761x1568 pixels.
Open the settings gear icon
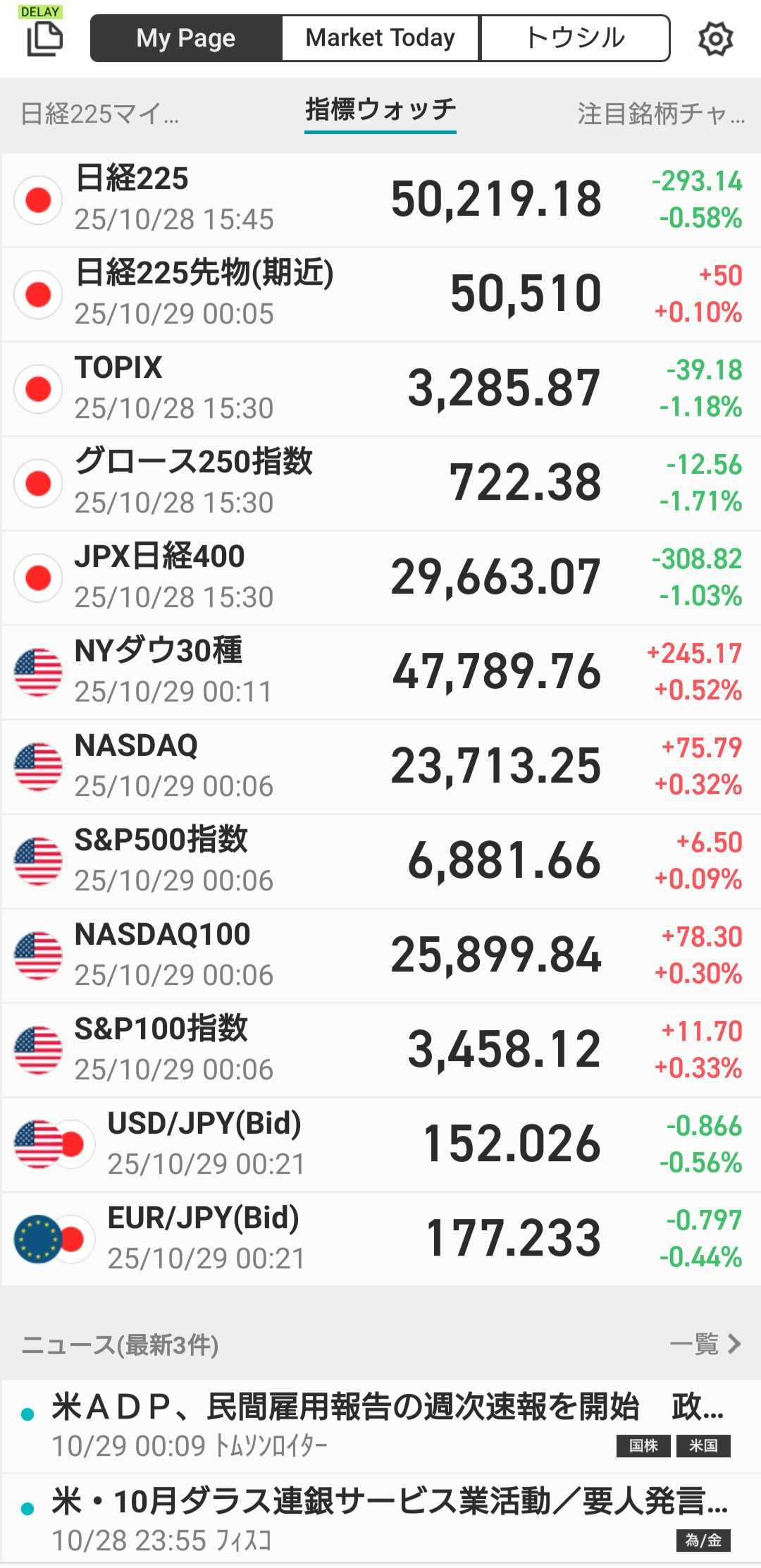click(x=715, y=39)
